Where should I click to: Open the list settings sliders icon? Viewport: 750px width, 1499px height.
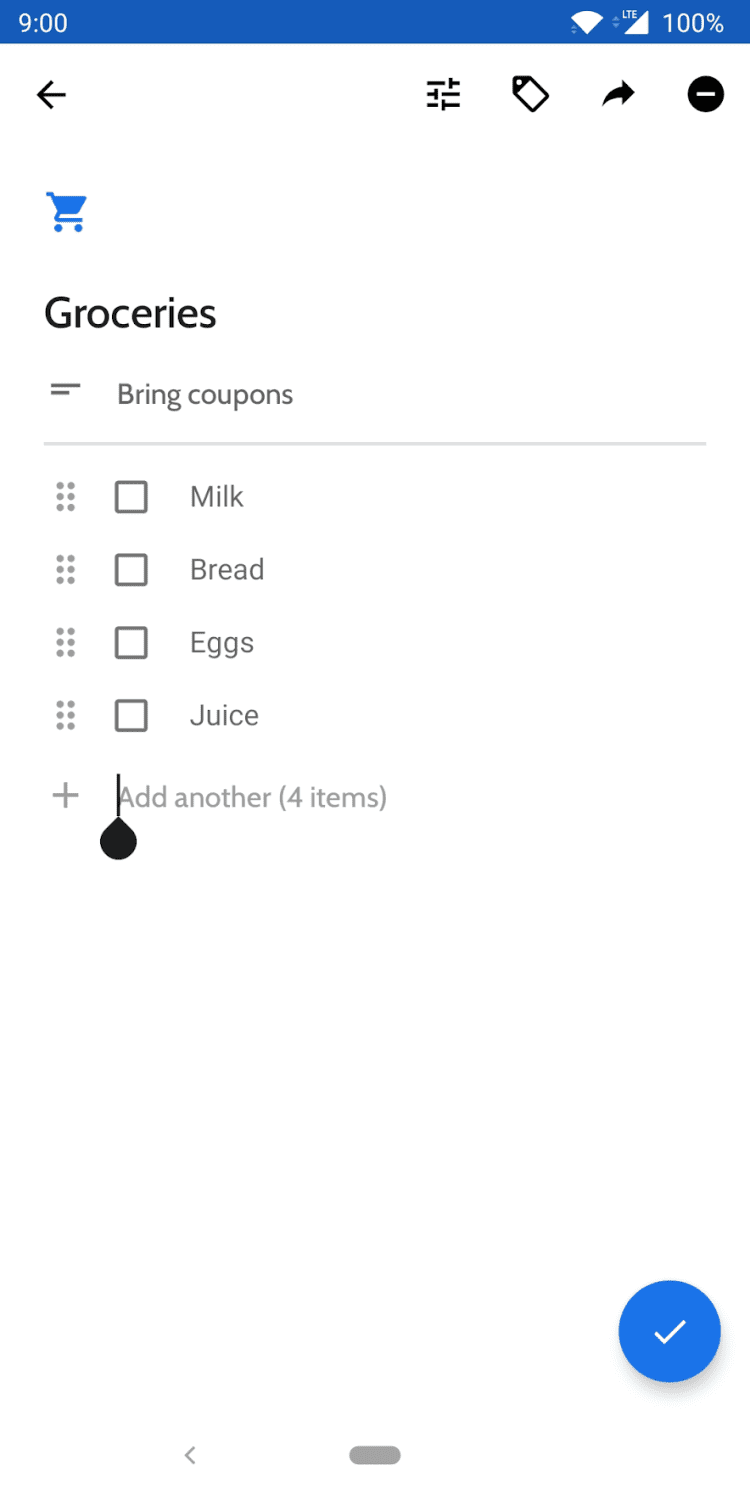pos(443,95)
